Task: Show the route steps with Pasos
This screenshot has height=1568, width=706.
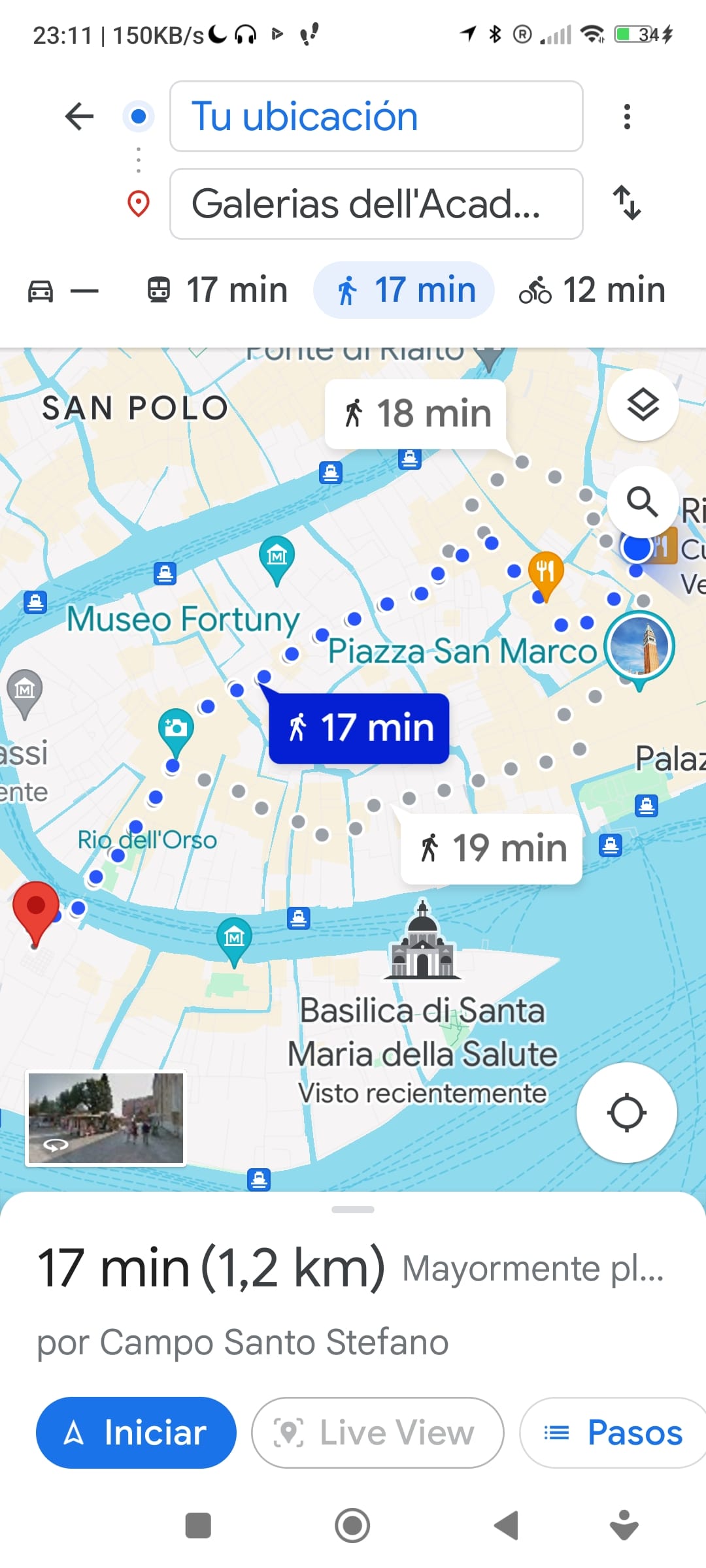Action: (x=614, y=1433)
